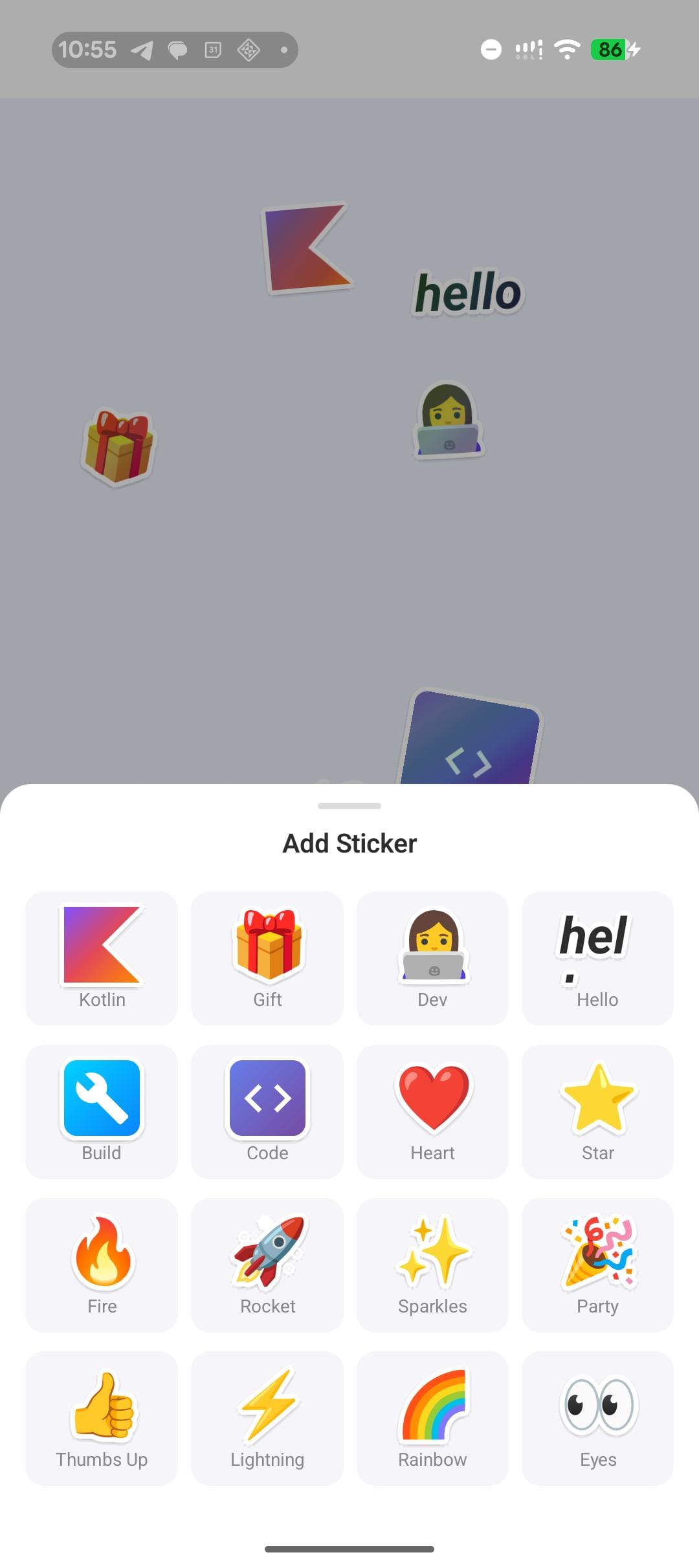Viewport: 699px width, 1568px height.
Task: Select the Lightning sticker
Action: (267, 1417)
